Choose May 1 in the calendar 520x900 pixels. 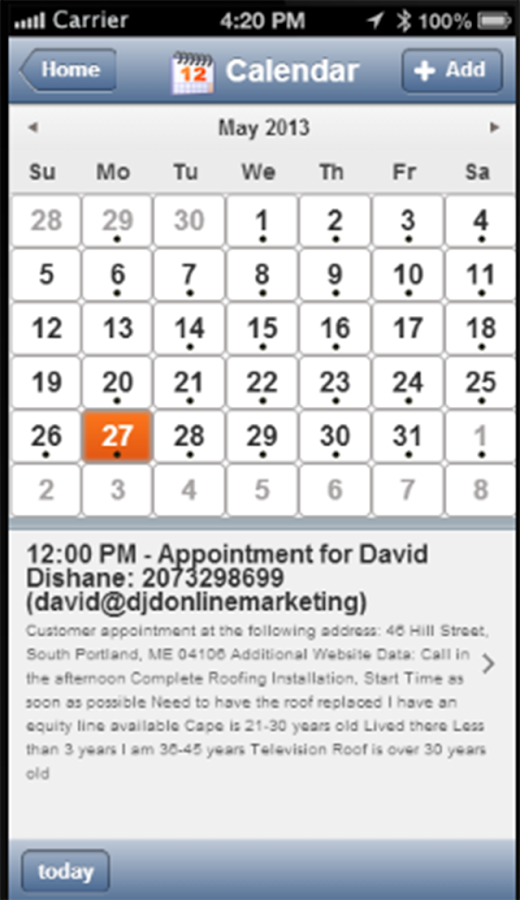[x=262, y=221]
